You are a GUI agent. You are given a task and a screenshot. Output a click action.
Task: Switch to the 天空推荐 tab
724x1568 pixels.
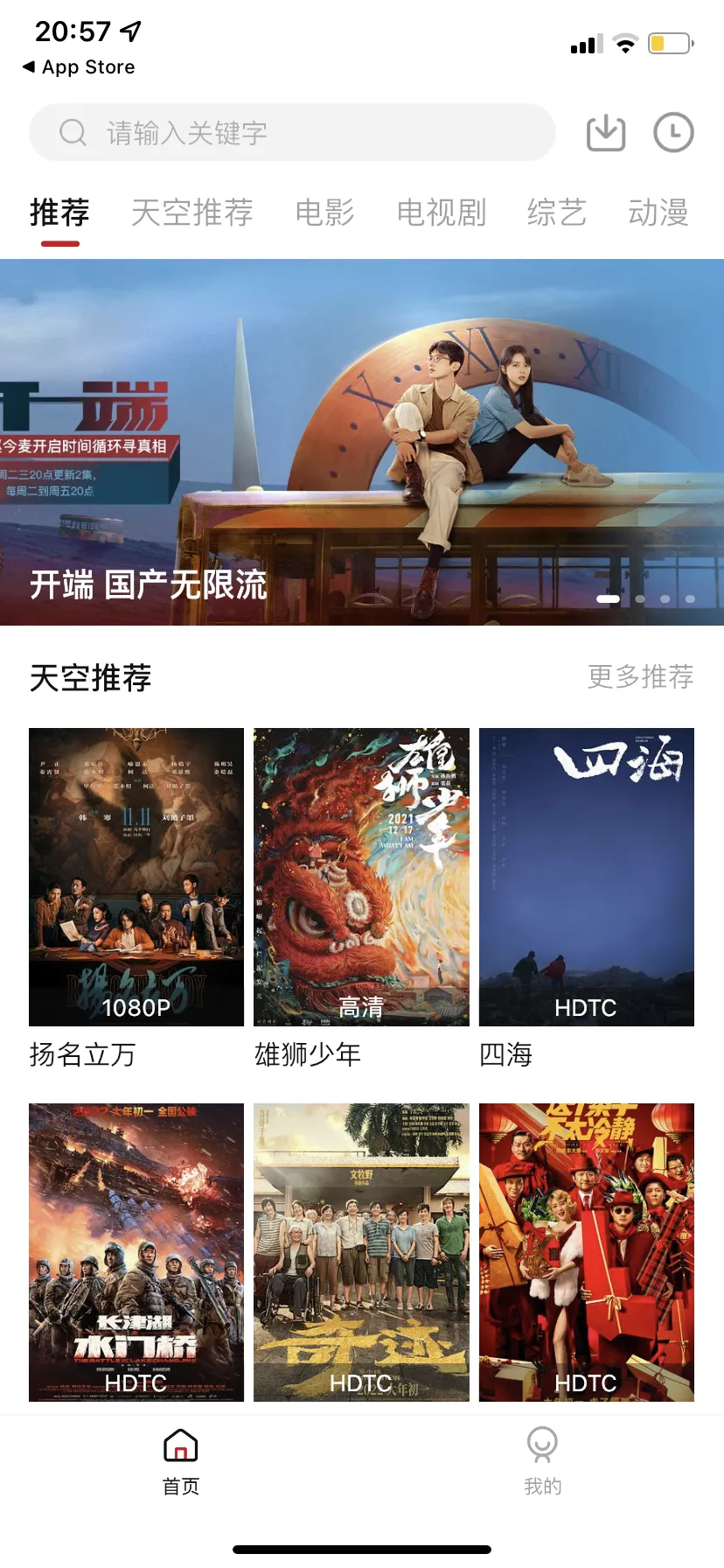coord(191,213)
